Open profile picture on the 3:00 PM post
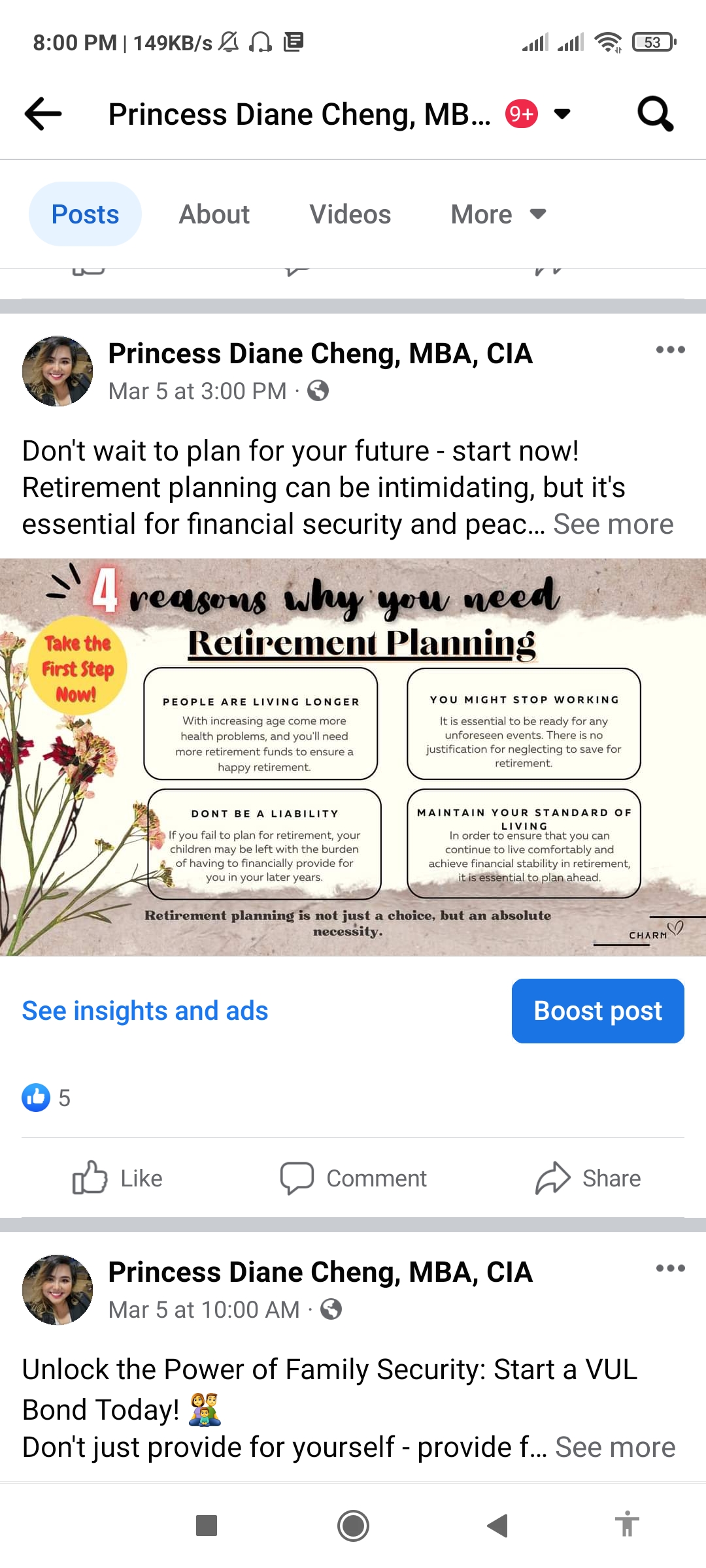Screen dimensions: 706x1568 (58, 371)
